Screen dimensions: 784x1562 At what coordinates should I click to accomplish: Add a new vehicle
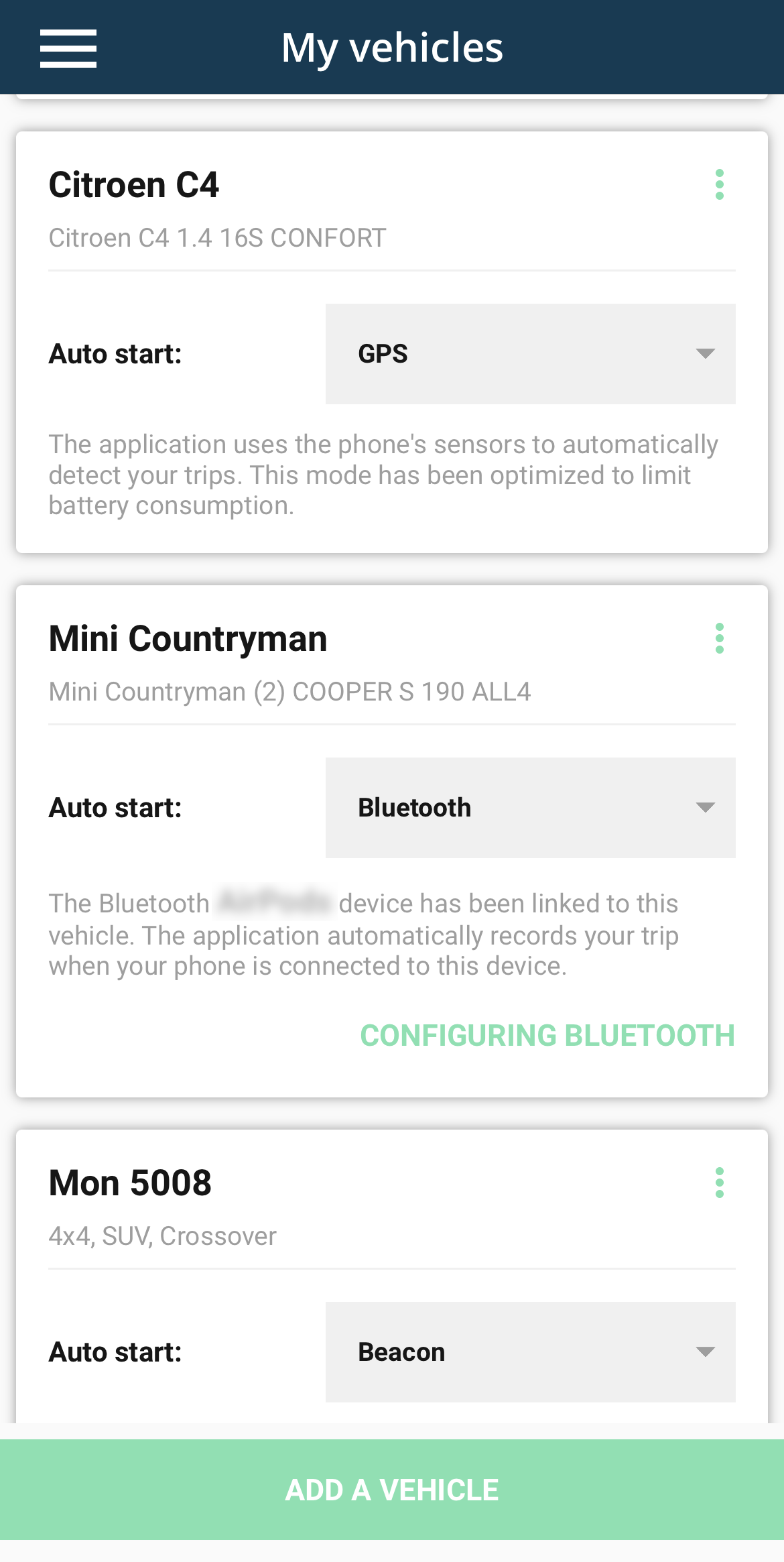(x=392, y=1490)
